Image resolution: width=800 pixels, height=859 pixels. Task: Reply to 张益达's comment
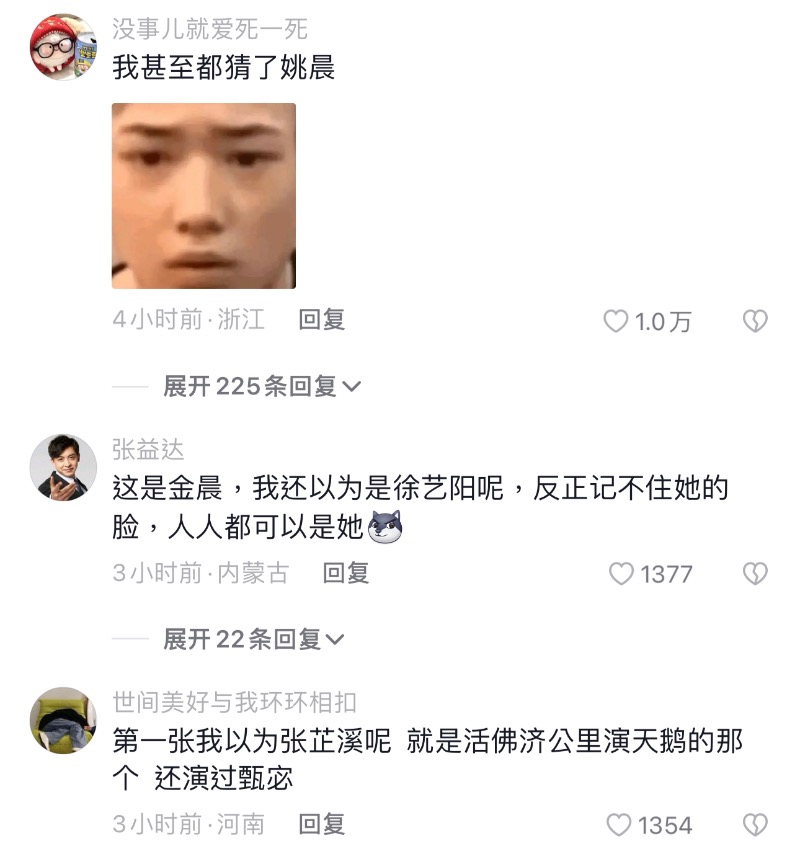pyautogui.click(x=346, y=573)
